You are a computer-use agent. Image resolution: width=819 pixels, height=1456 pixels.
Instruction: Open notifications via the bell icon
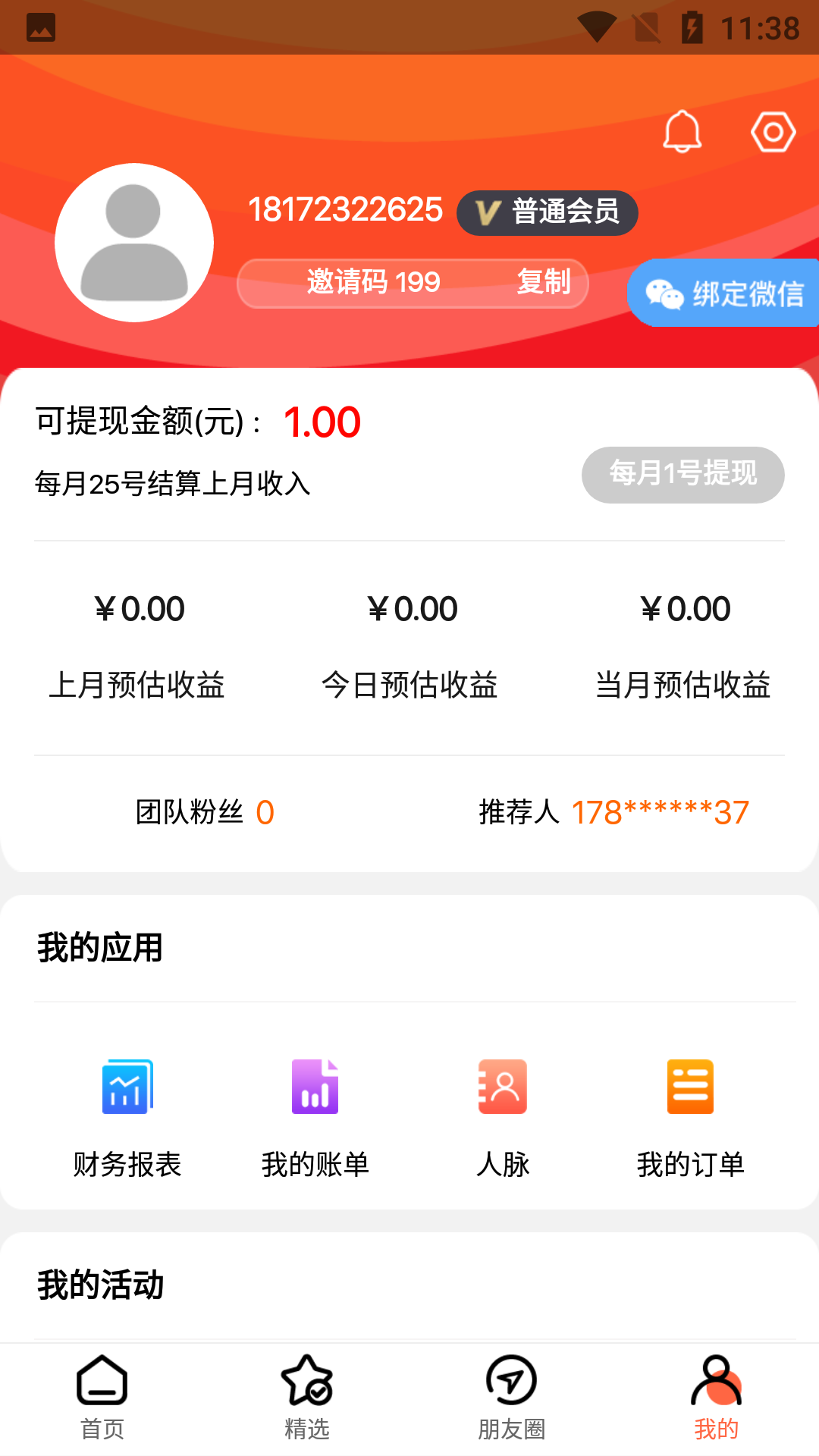click(683, 130)
